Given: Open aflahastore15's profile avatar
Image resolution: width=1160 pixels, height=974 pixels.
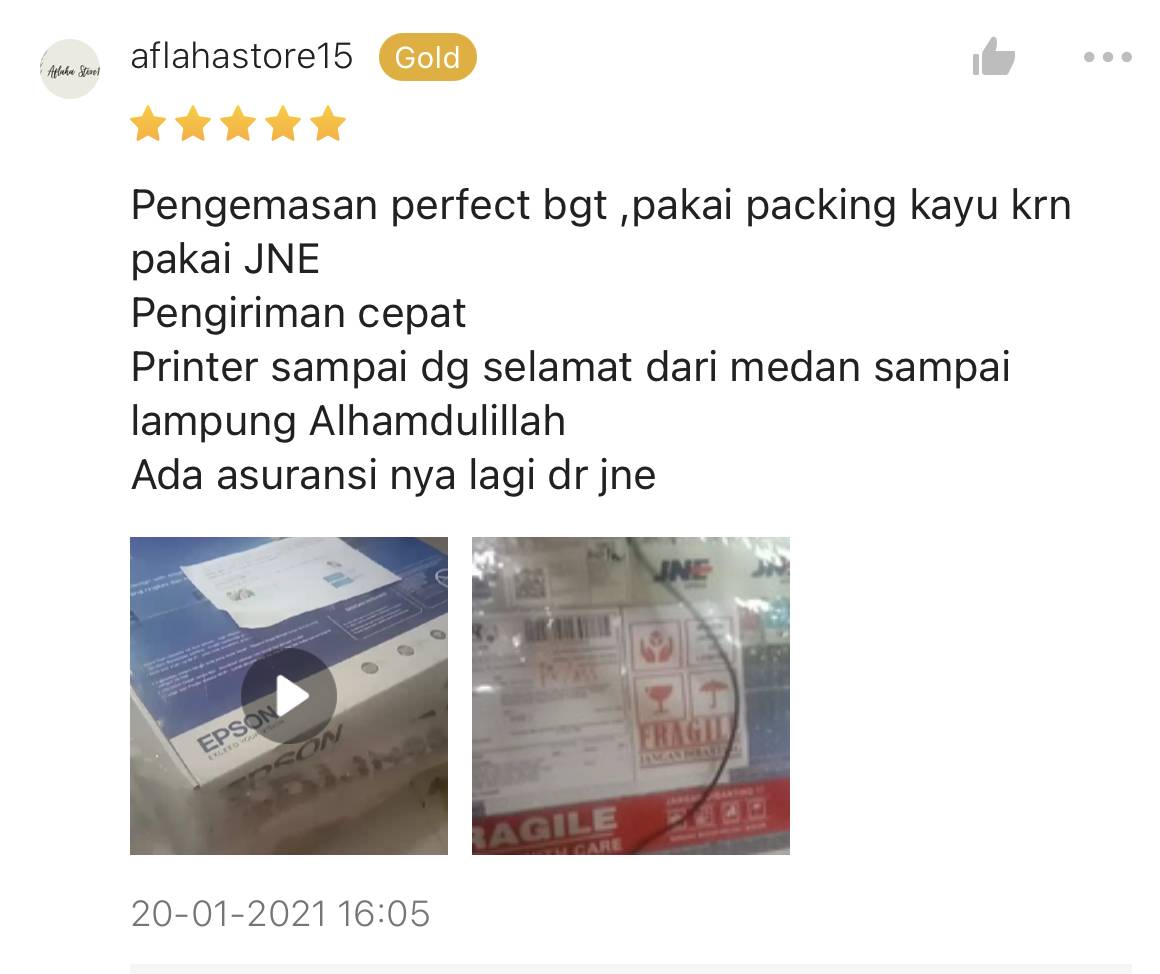Looking at the screenshot, I should click(x=70, y=69).
